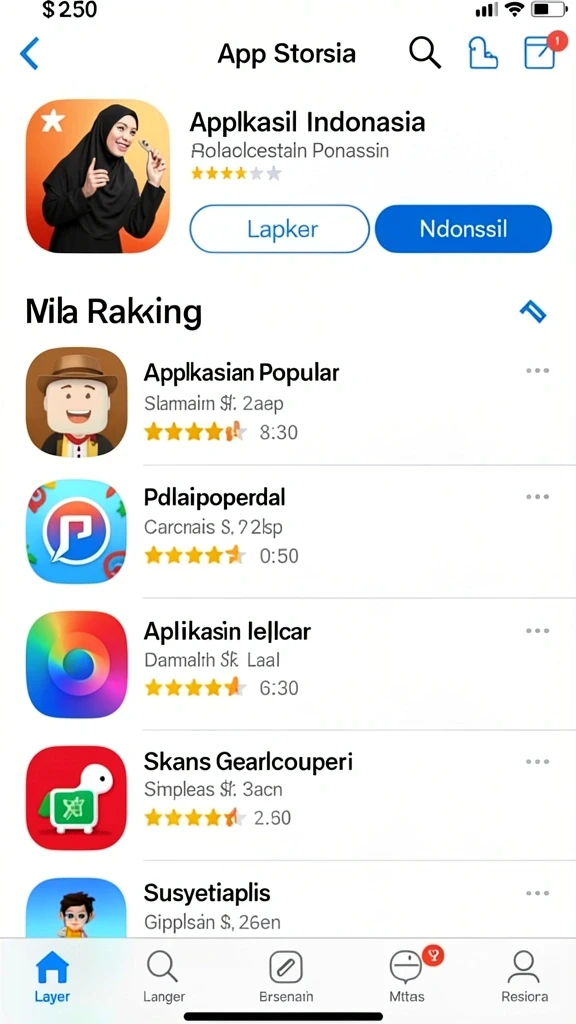576x1024 pixels.
Task: Open more options for Aplikasin lellcar
Action: click(537, 631)
